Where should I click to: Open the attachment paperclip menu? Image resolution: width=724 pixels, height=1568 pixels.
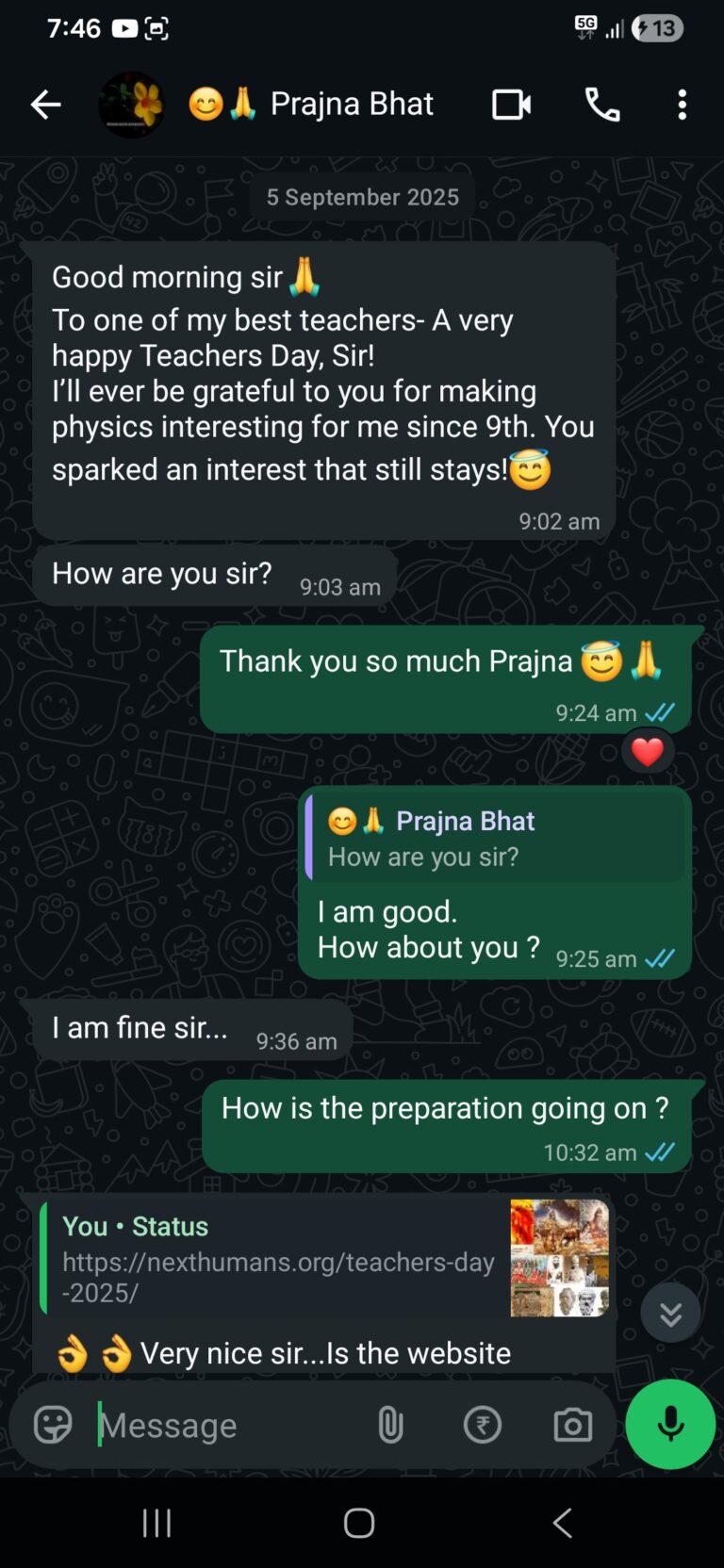390,1425
